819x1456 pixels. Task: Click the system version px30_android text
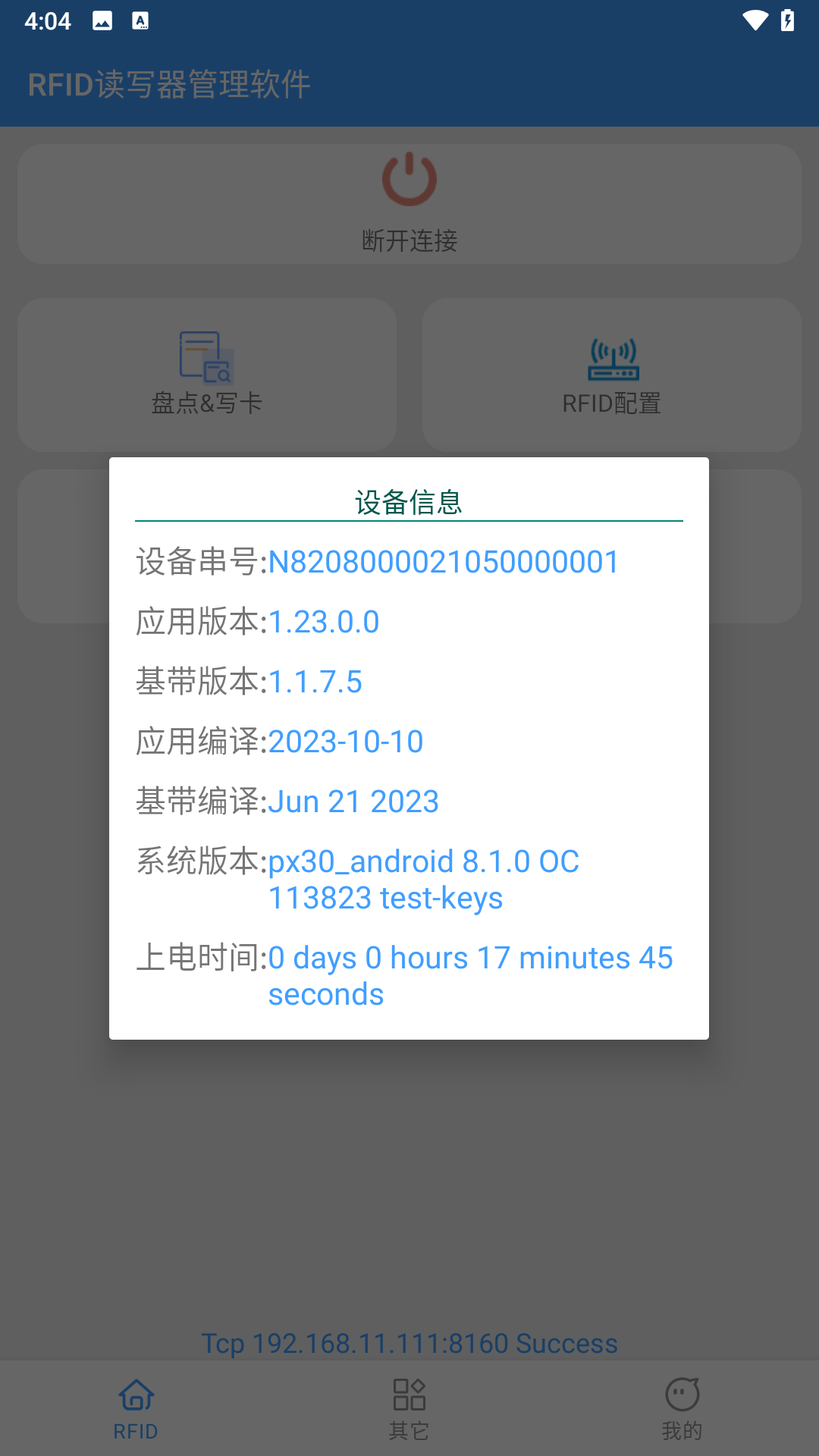point(423,861)
